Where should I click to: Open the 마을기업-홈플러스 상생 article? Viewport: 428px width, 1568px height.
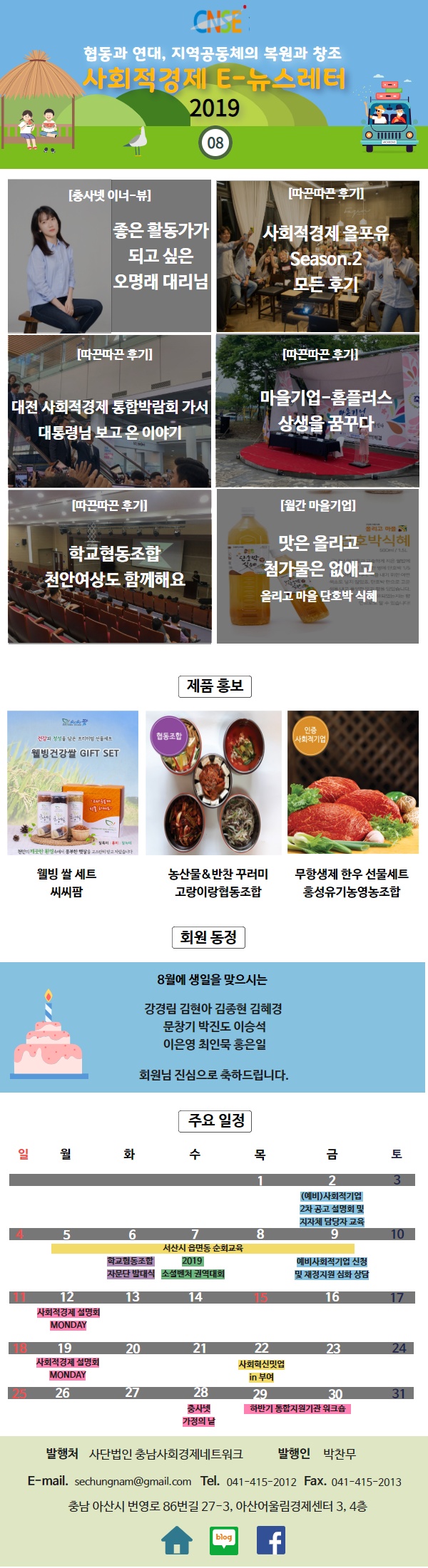317,411
